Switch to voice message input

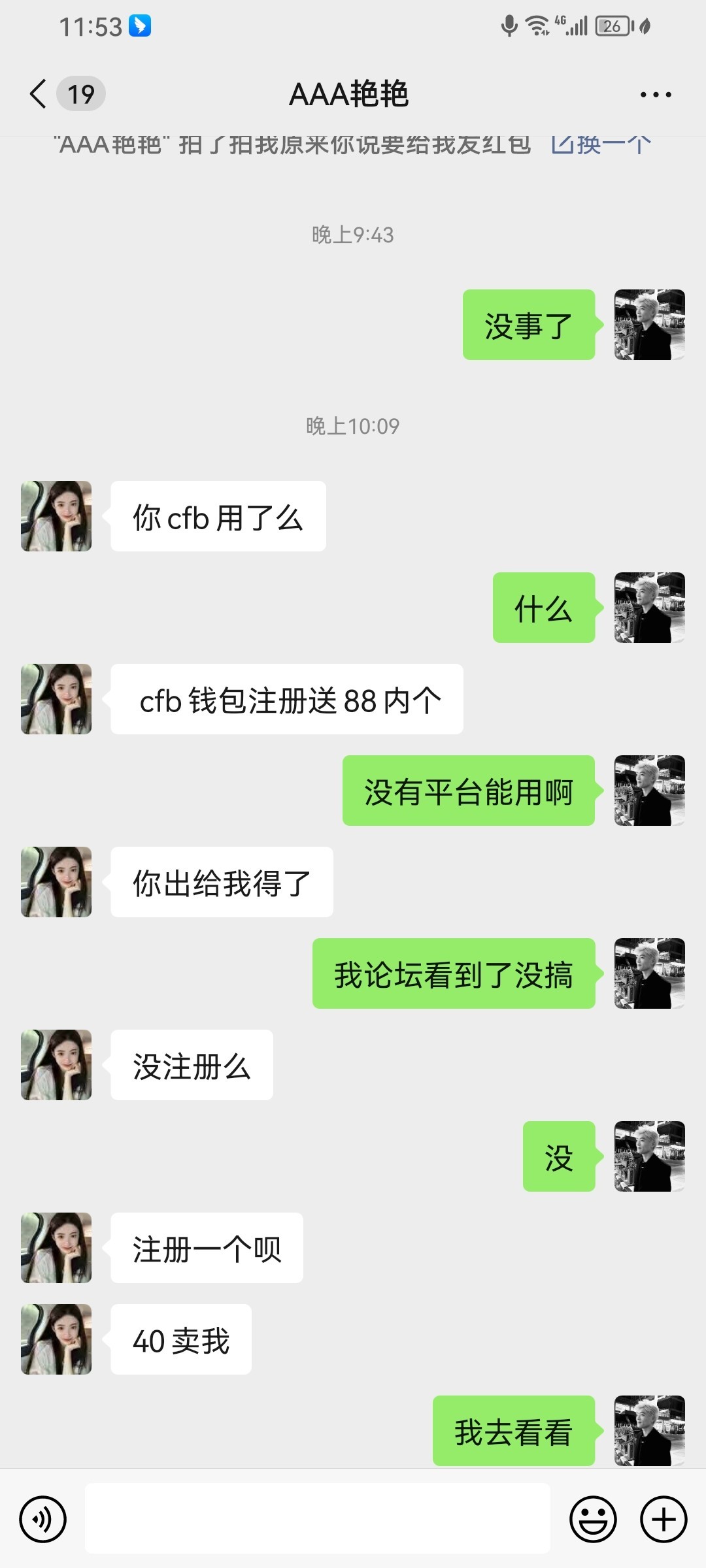tap(43, 1519)
